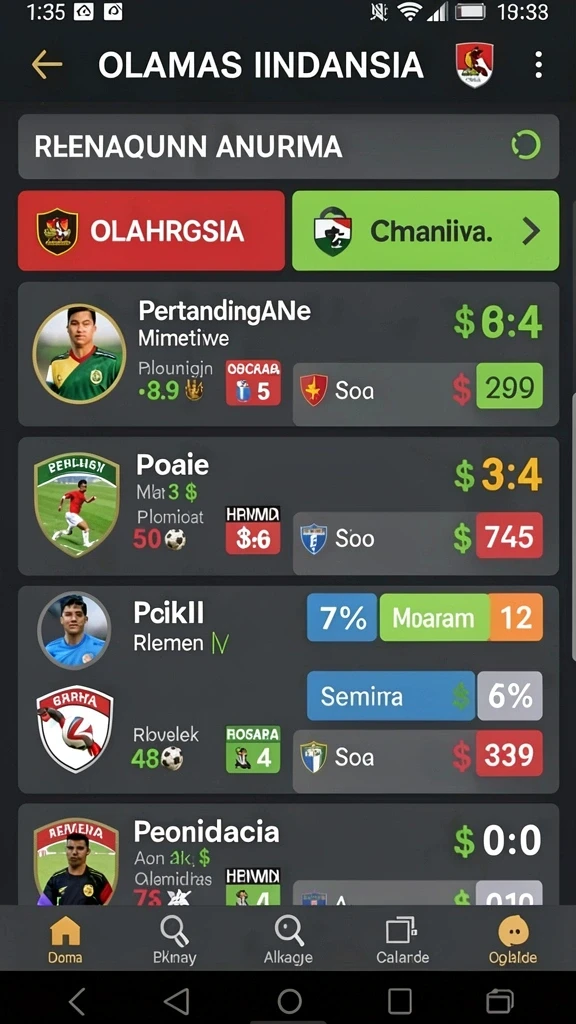The height and width of the screenshot is (1024, 576).
Task: Switch to the Doma home tab
Action: point(65,939)
